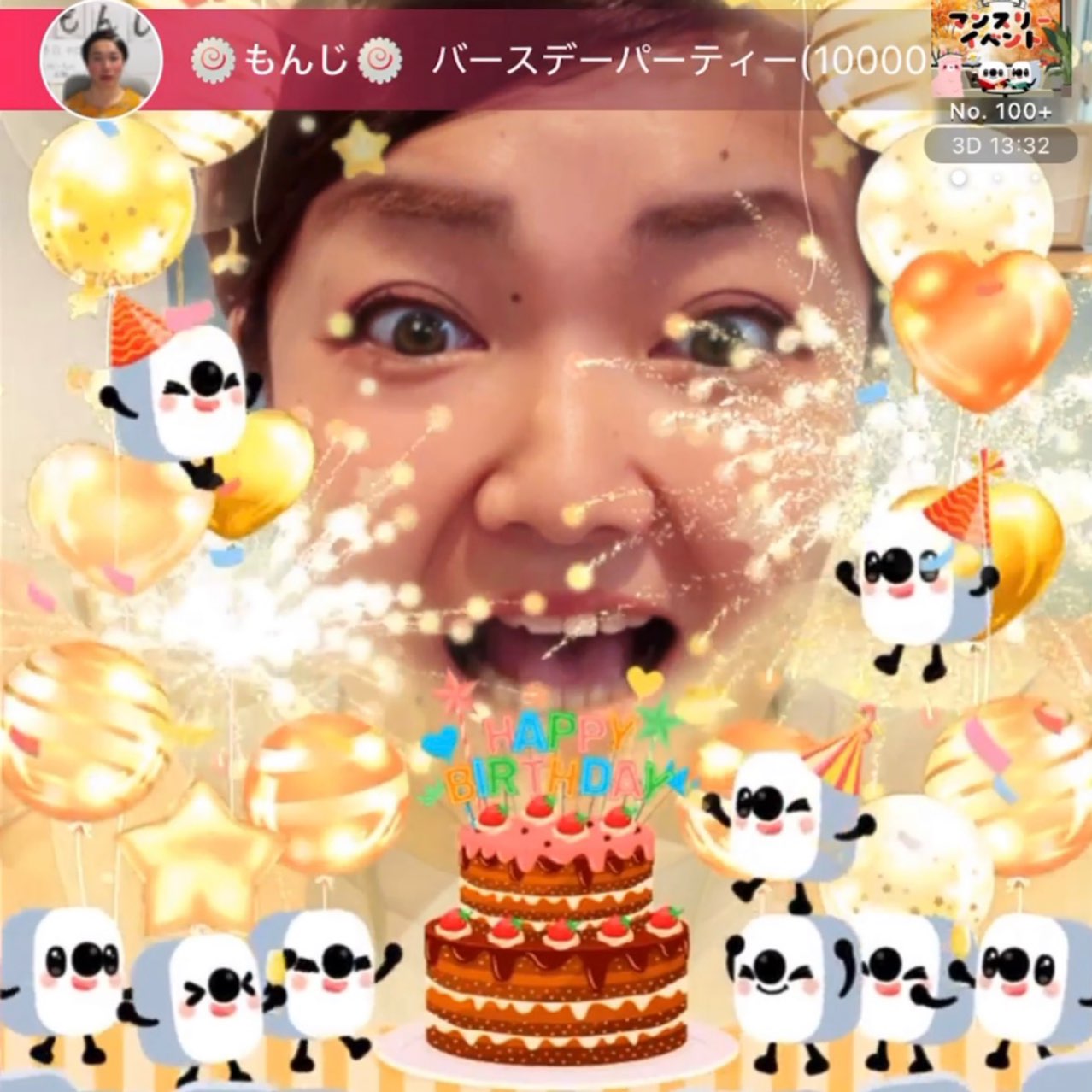Viewport: 1092px width, 1092px height.
Task: Open the マンスリーイベント banner
Action: click(999, 48)
